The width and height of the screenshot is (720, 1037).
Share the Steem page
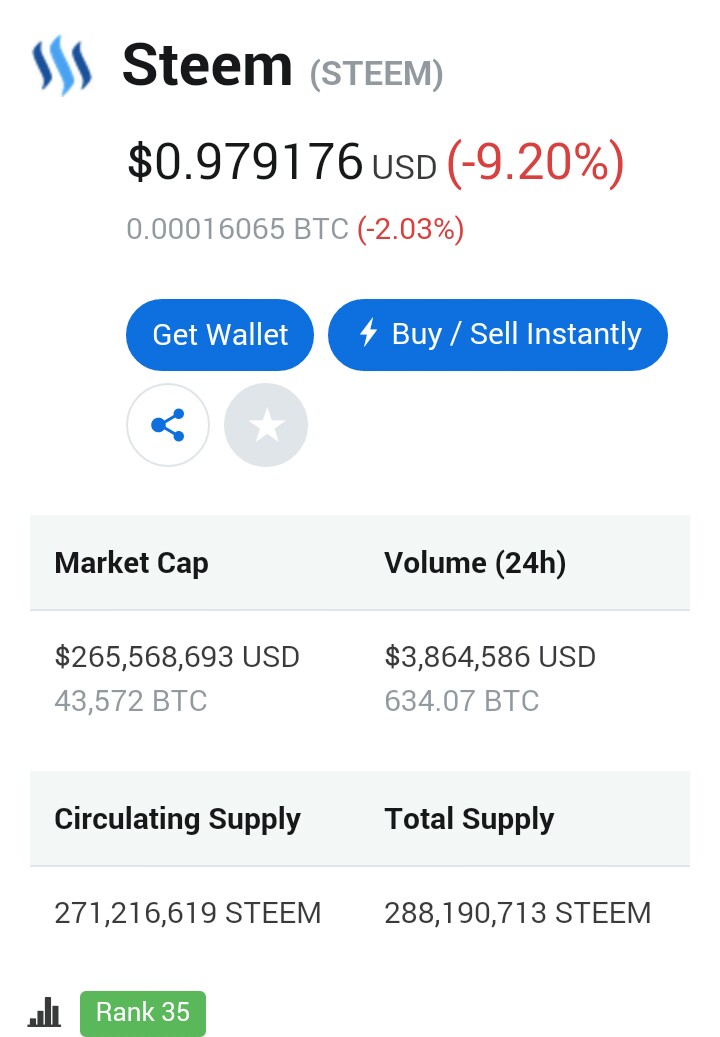click(x=168, y=425)
